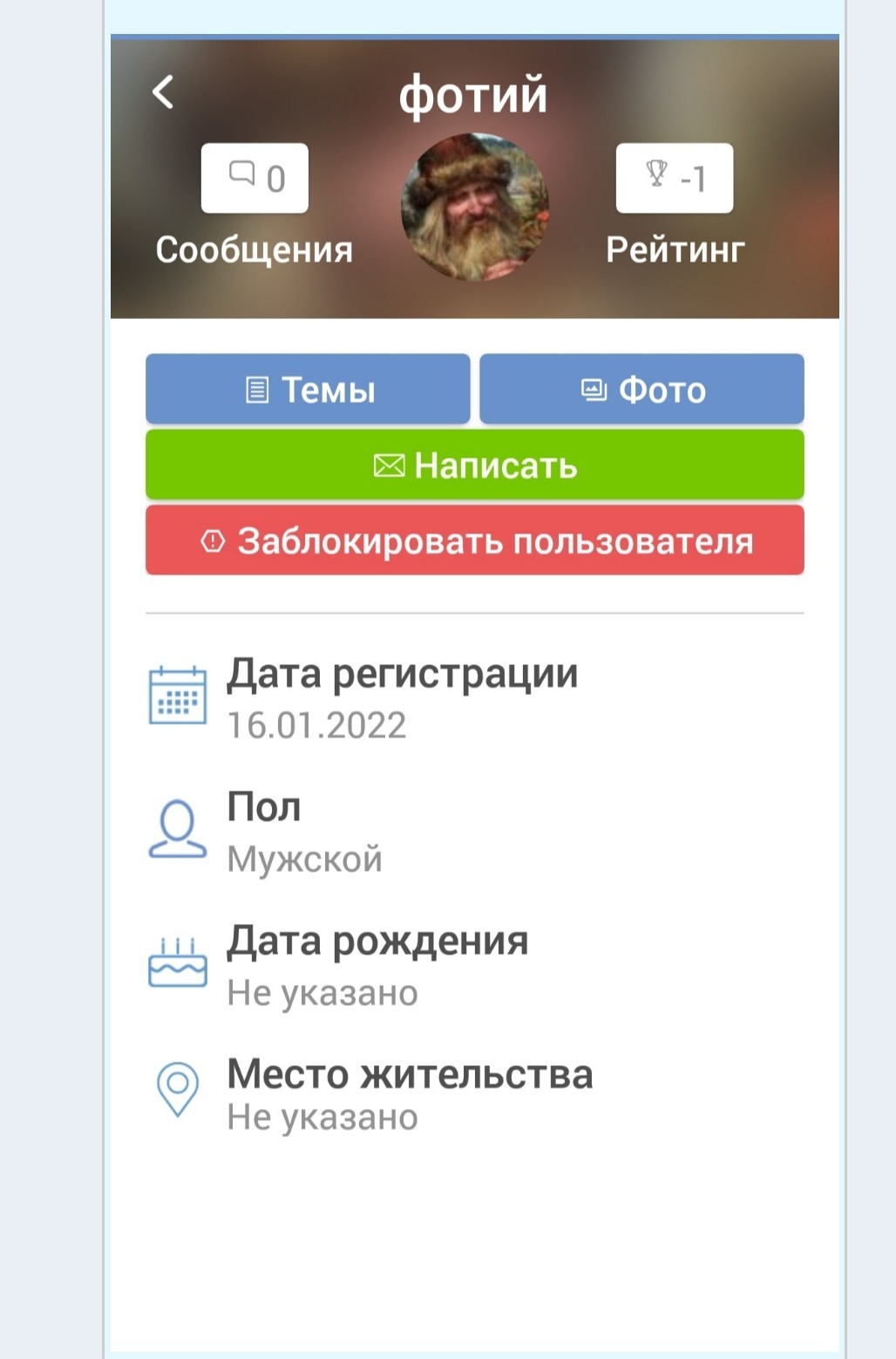The height and width of the screenshot is (1359, 896).
Task: Open the Рейтинг trophy box
Action: click(x=675, y=179)
